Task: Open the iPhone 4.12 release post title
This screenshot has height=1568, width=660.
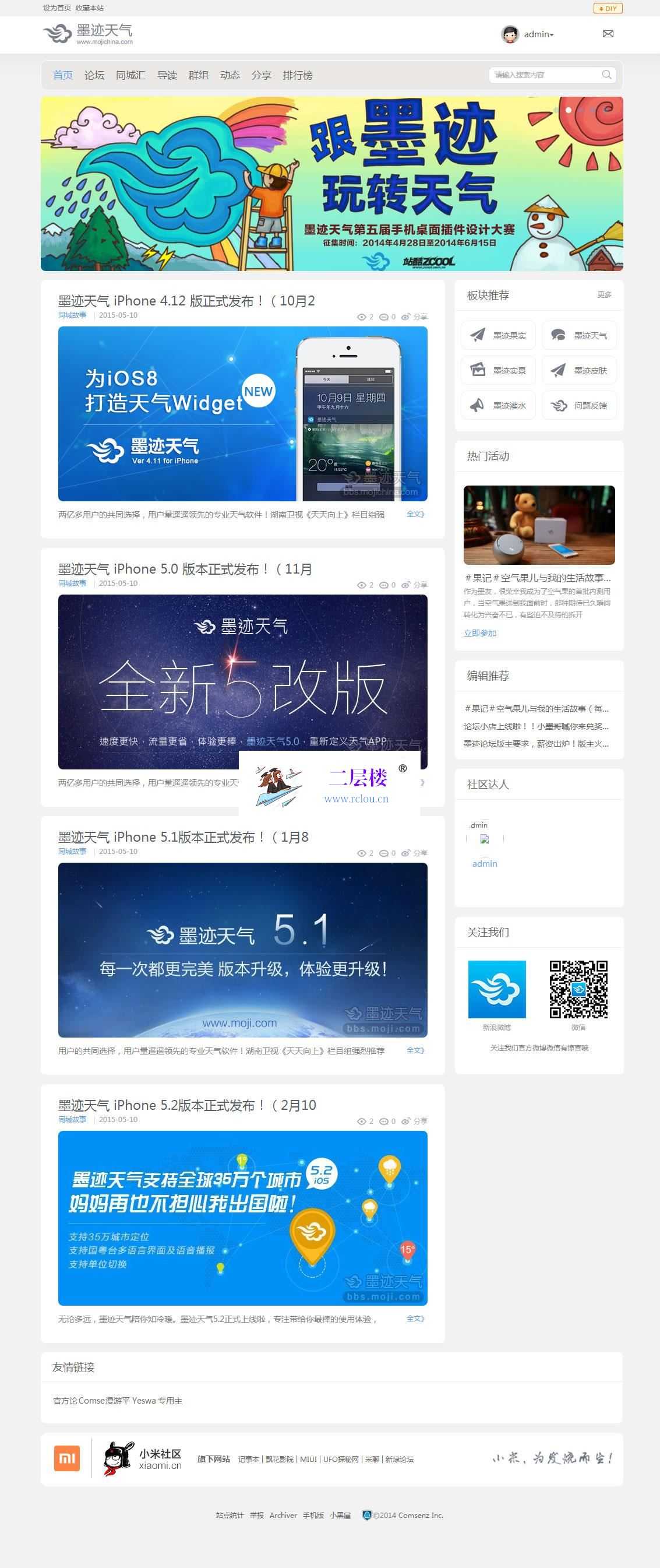Action: (186, 301)
